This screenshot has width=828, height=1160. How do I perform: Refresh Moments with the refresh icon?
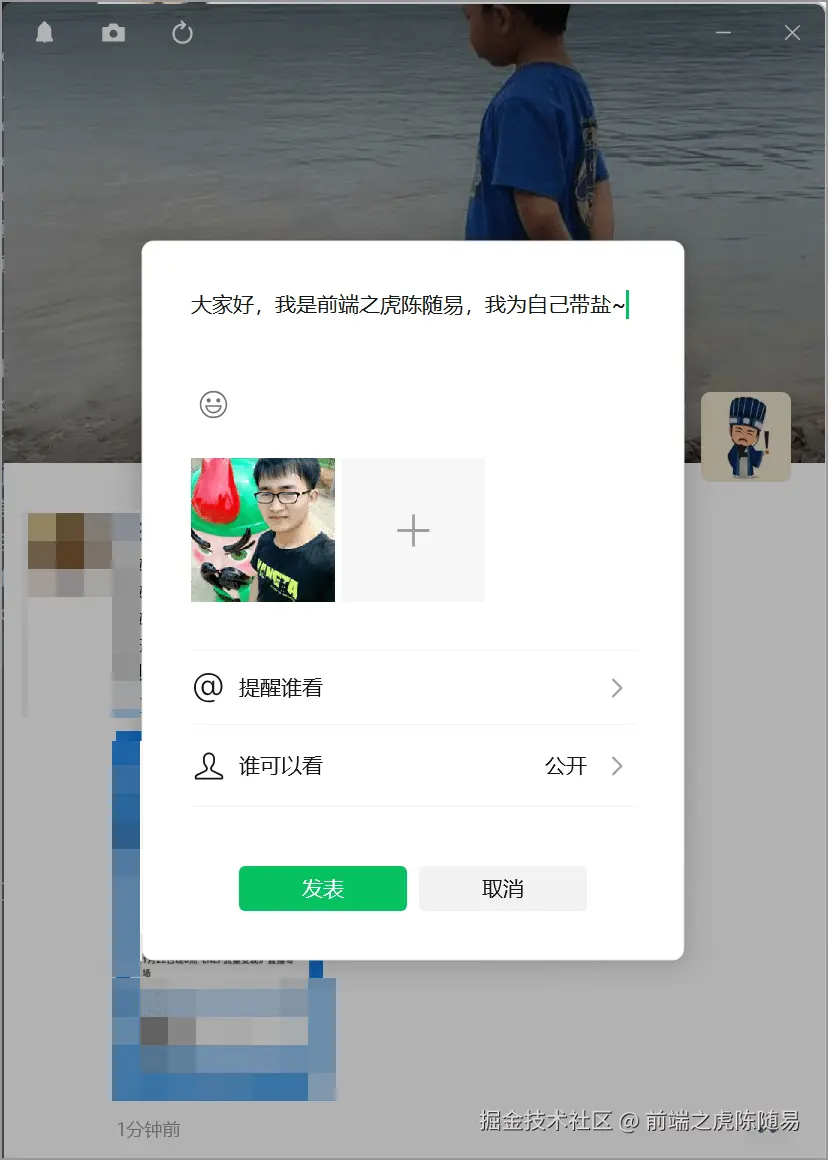click(181, 32)
